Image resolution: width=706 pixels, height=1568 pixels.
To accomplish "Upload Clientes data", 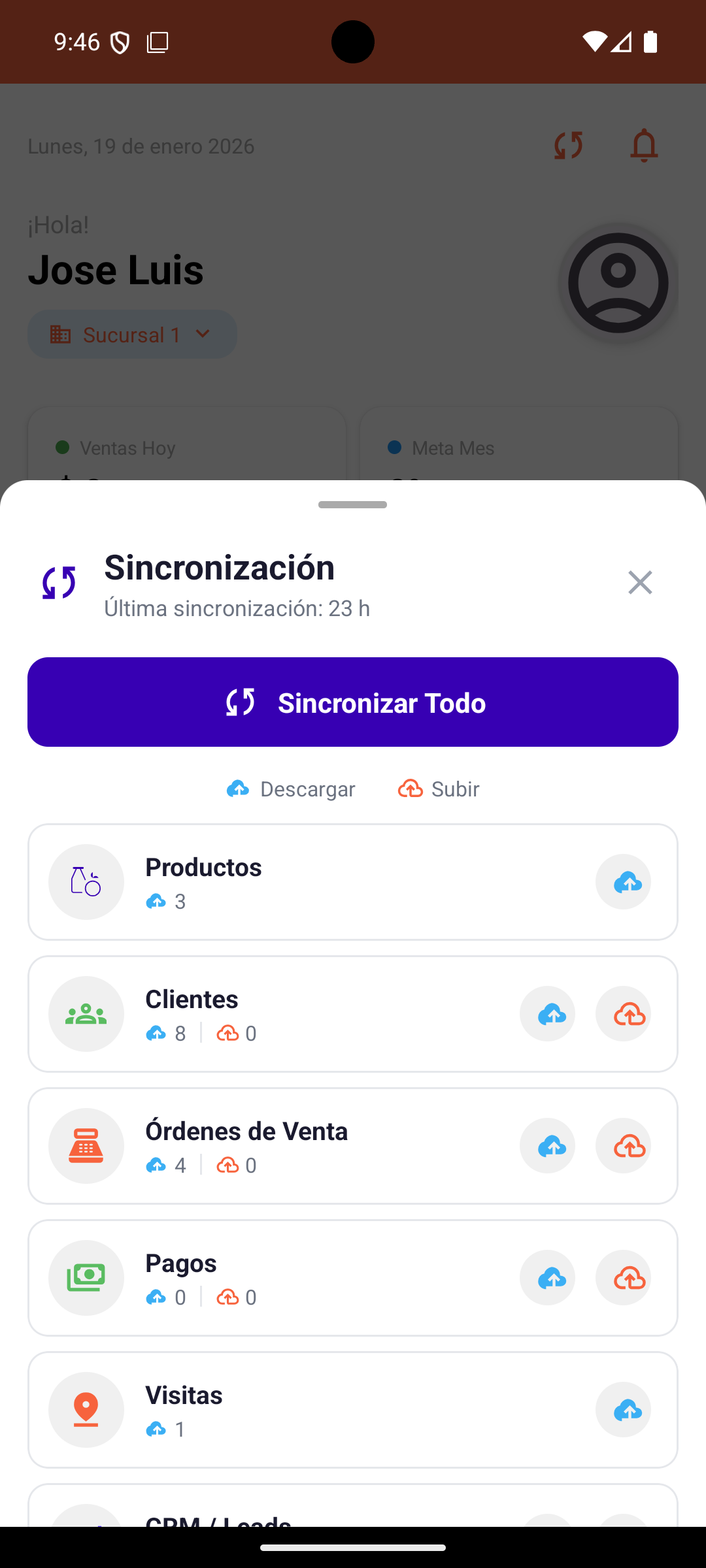I will click(623, 1014).
